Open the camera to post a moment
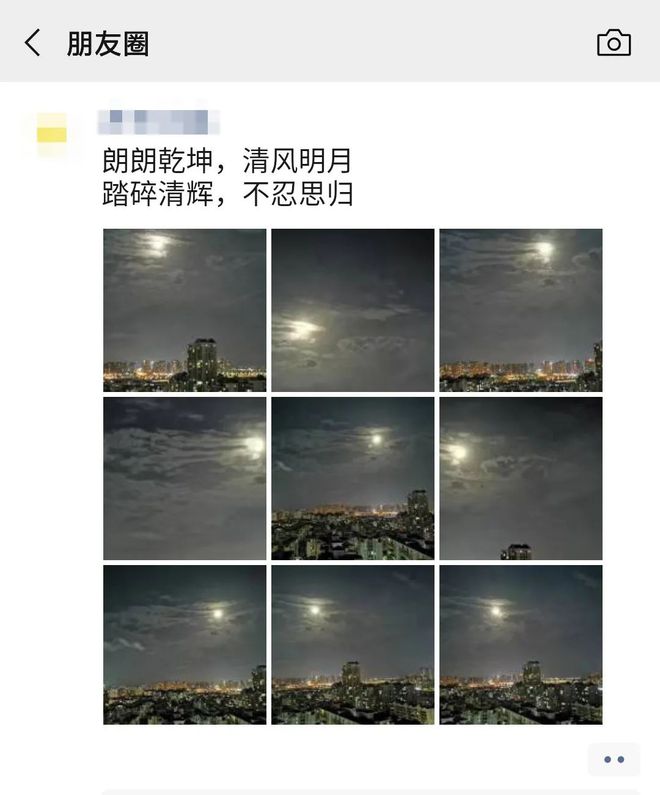This screenshot has height=795, width=660. 613,43
